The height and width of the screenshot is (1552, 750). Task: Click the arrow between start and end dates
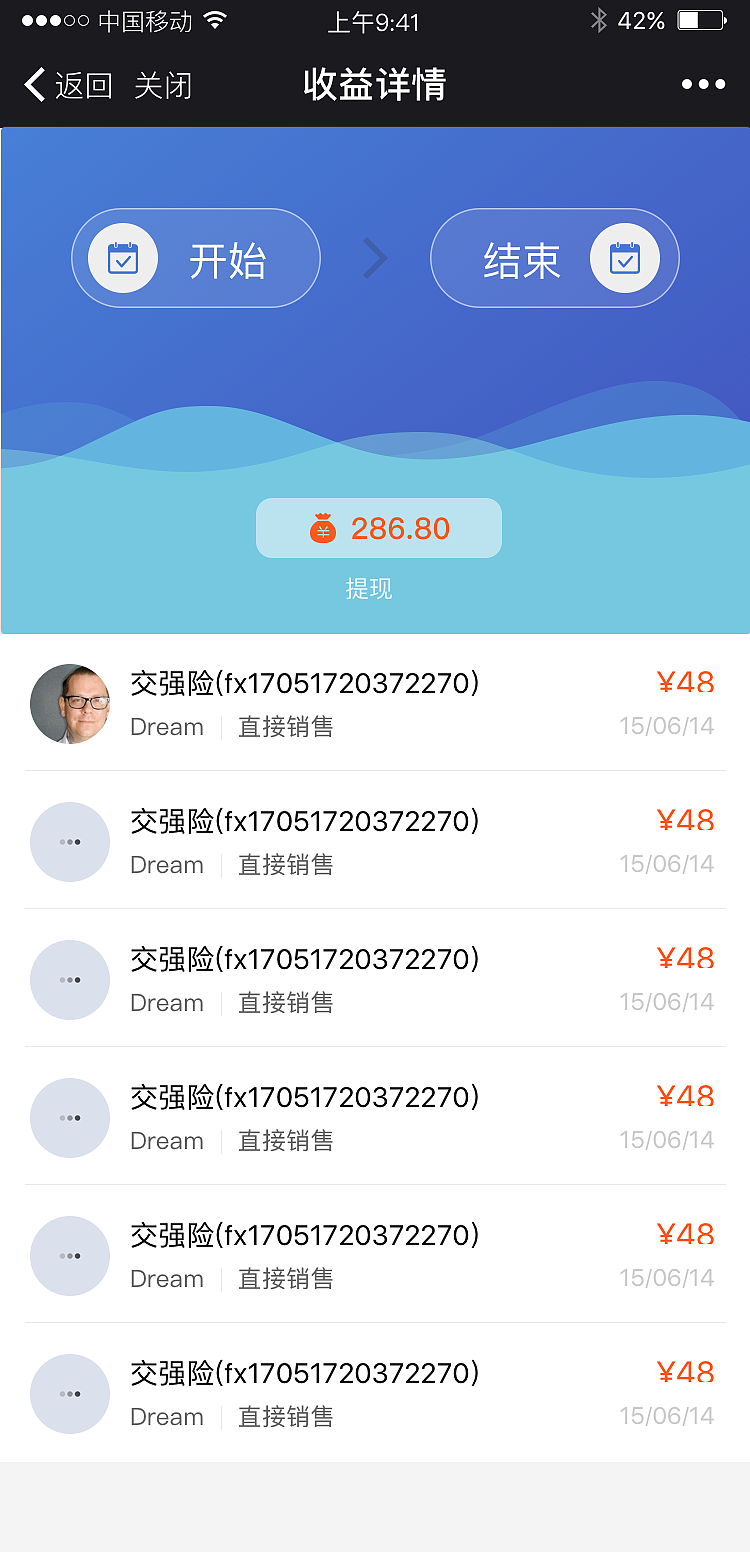click(x=375, y=258)
